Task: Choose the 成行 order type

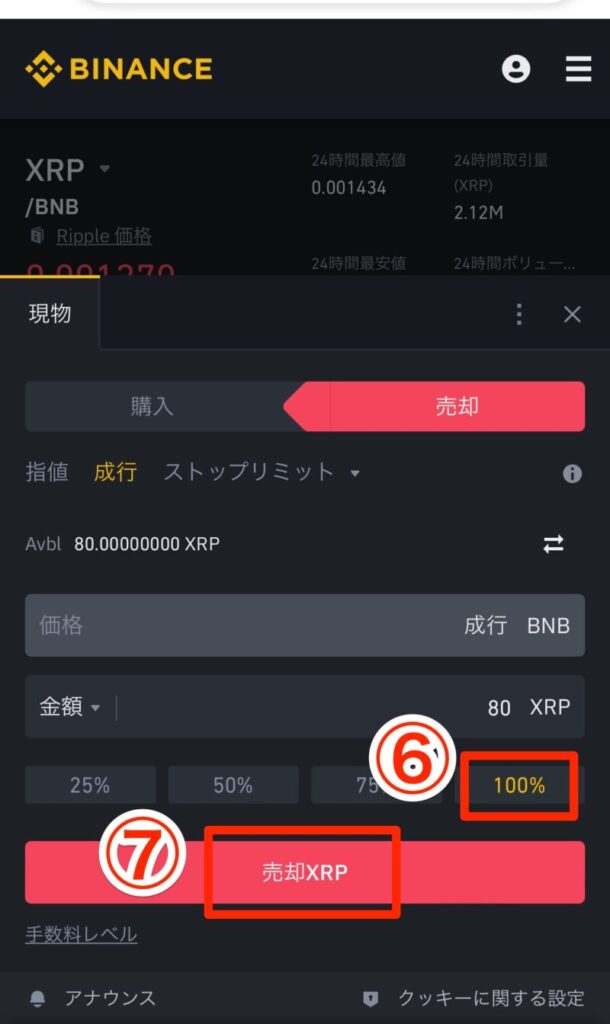Action: 115,472
